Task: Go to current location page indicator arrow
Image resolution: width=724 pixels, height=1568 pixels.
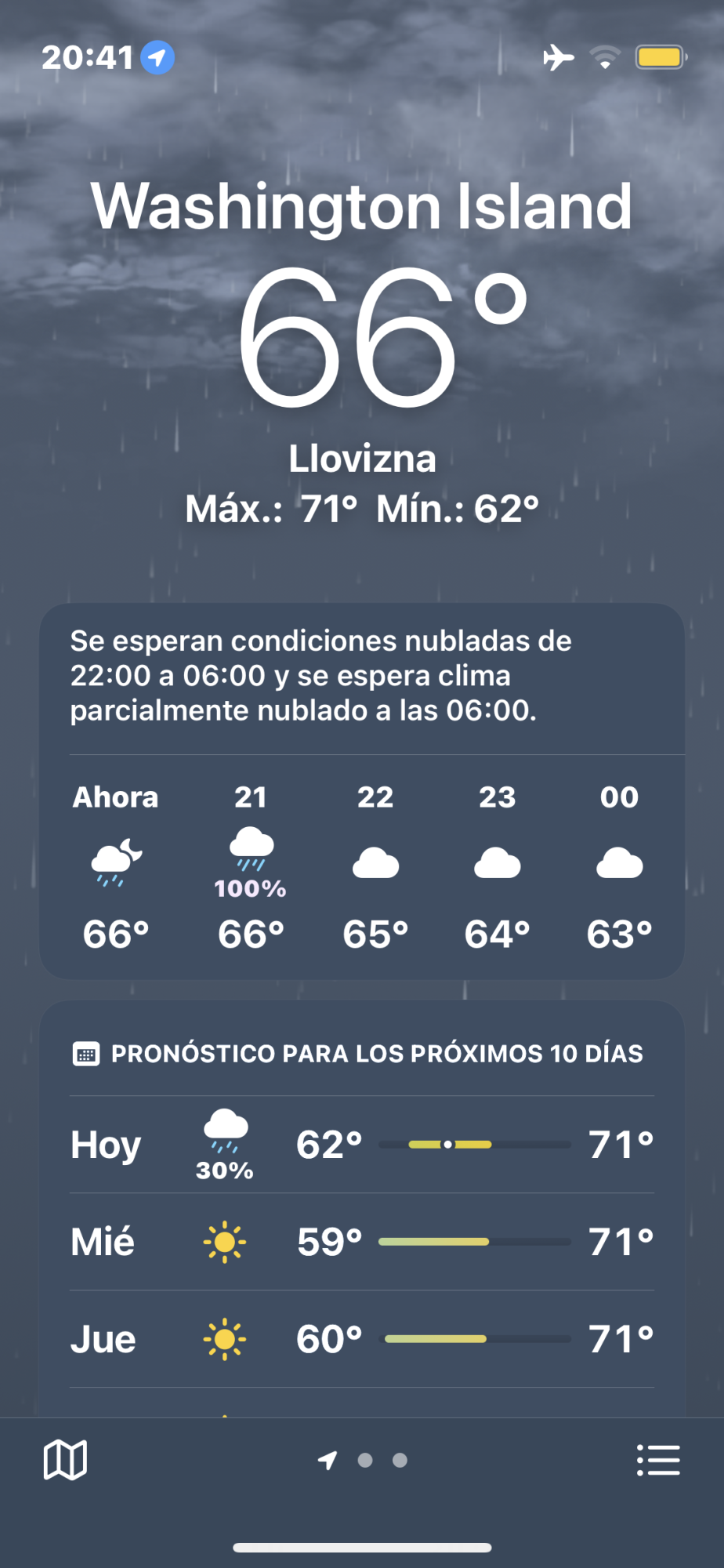Action: [328, 1460]
